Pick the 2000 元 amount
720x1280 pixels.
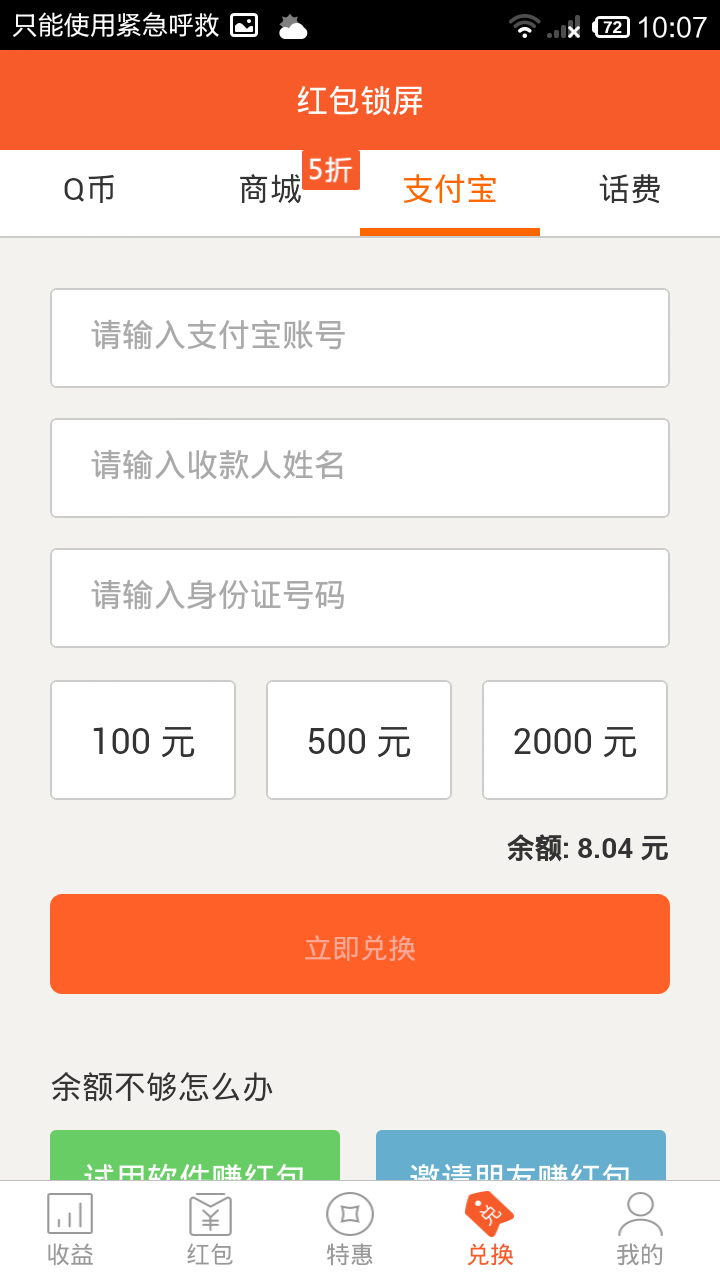click(x=575, y=740)
